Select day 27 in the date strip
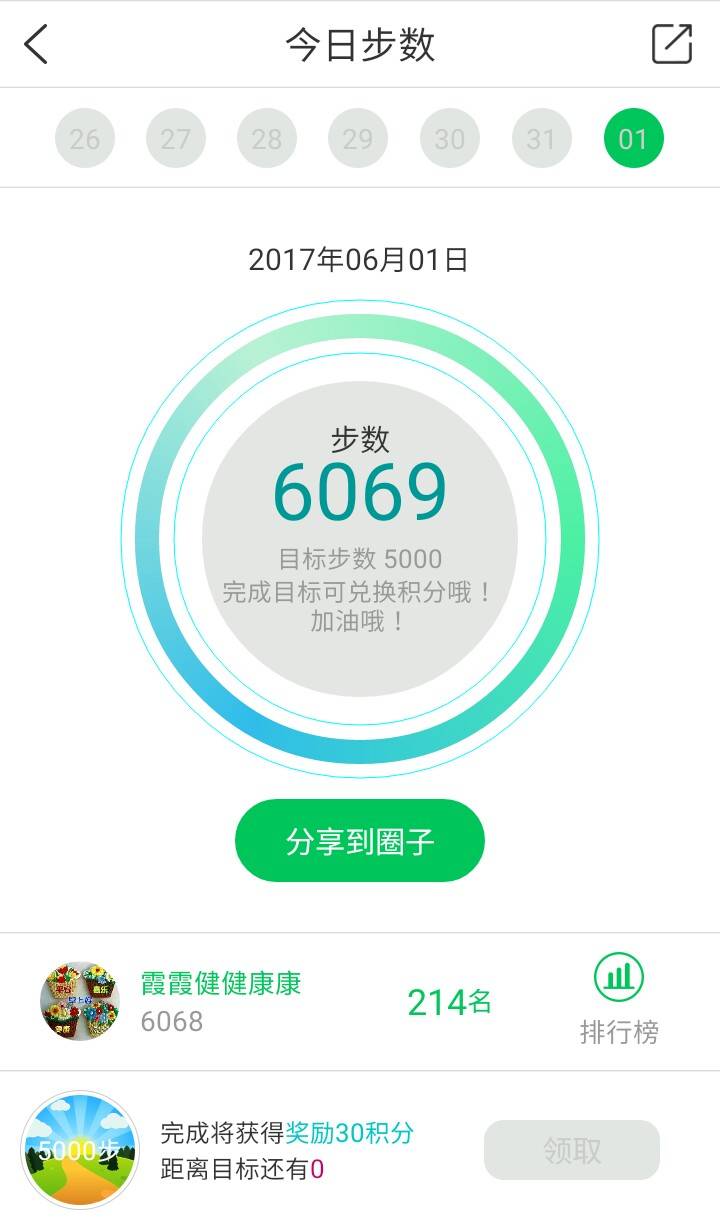 coord(176,138)
